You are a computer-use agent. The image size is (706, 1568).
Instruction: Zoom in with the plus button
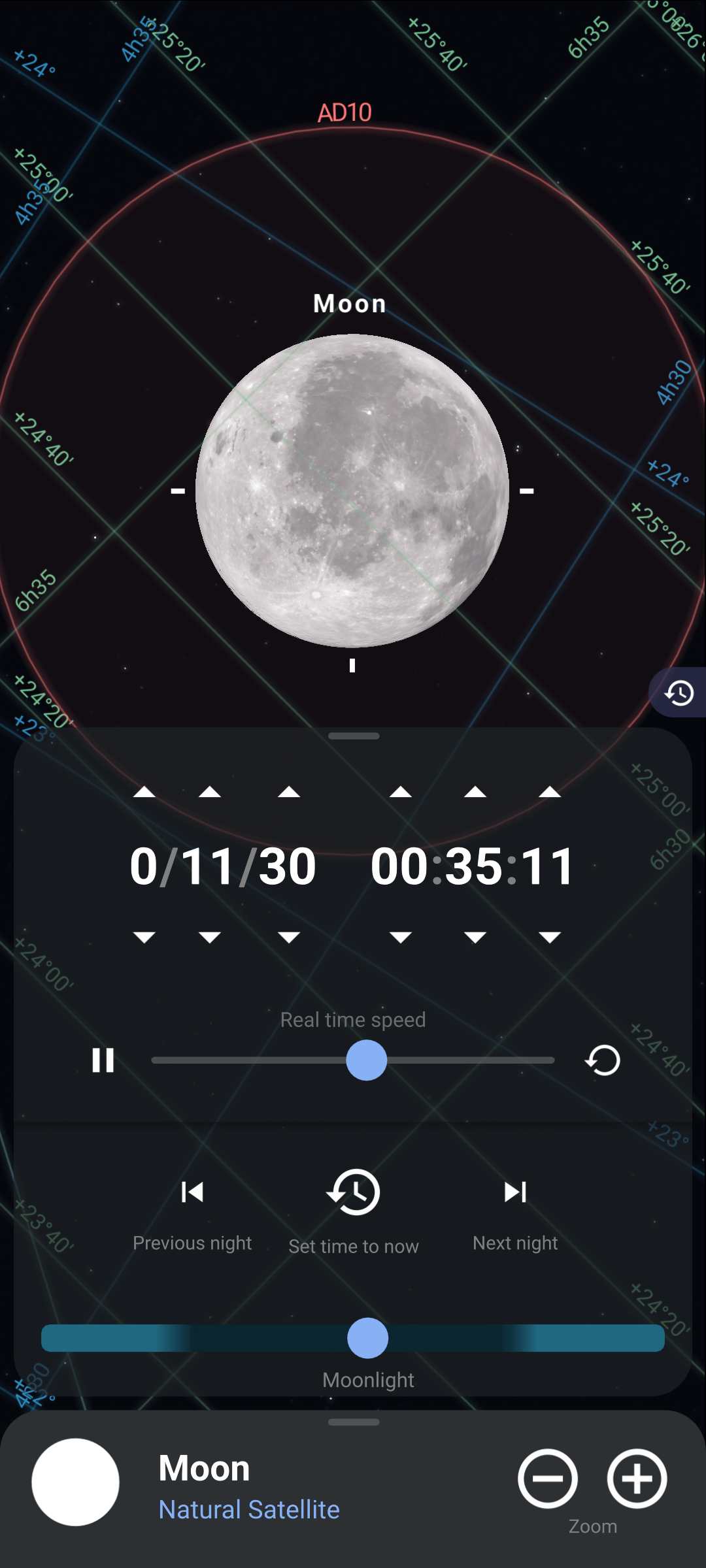(637, 1478)
